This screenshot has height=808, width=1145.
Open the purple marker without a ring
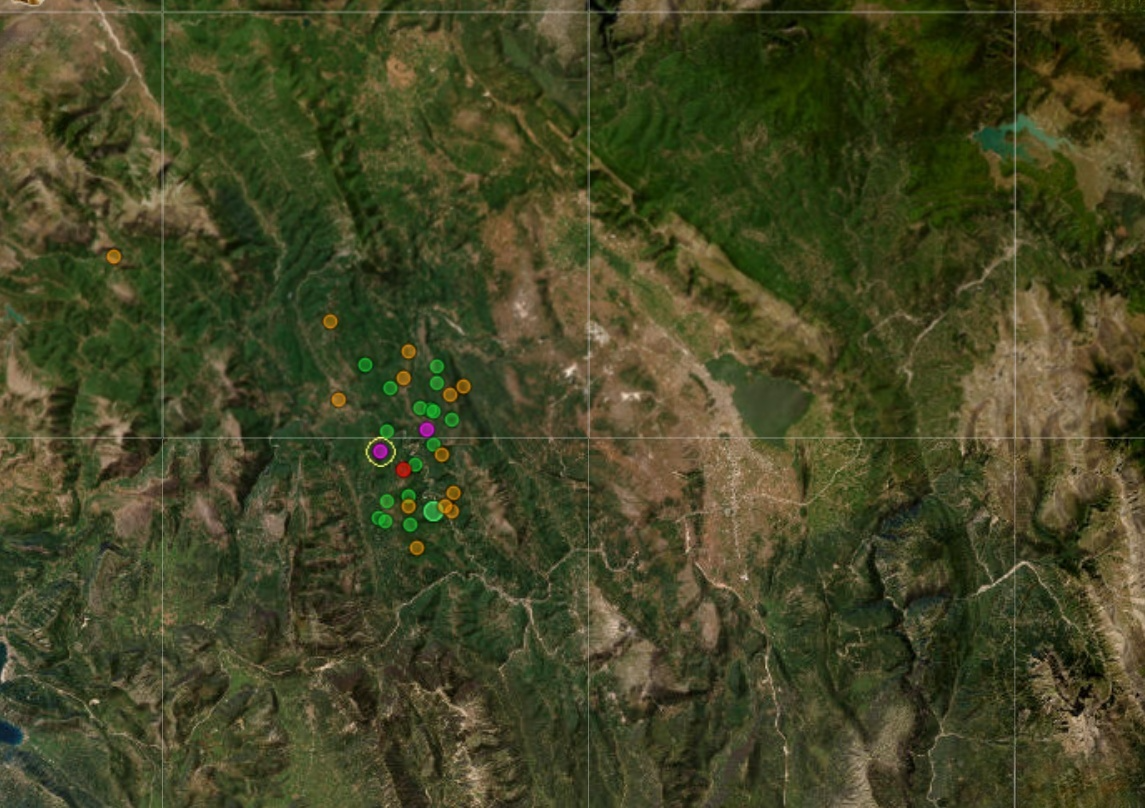point(427,429)
